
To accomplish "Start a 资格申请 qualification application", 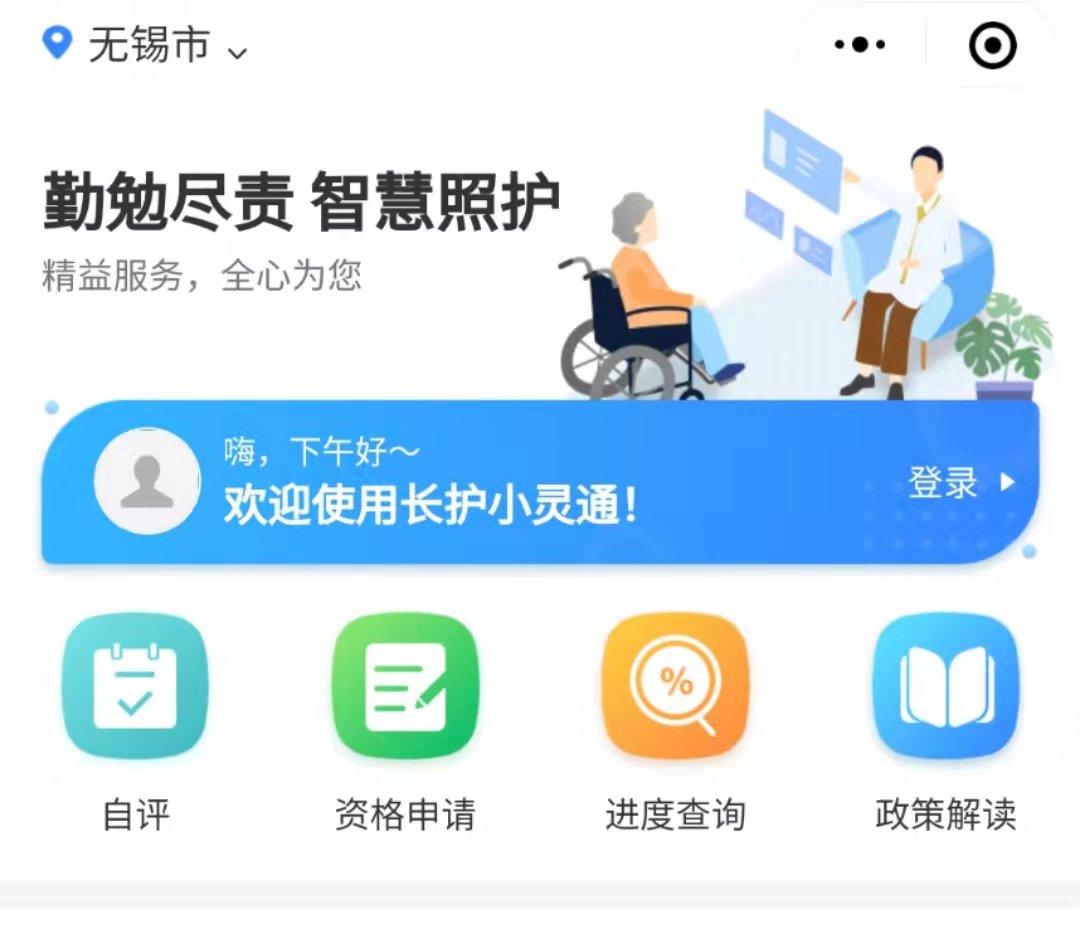I will coord(405,688).
